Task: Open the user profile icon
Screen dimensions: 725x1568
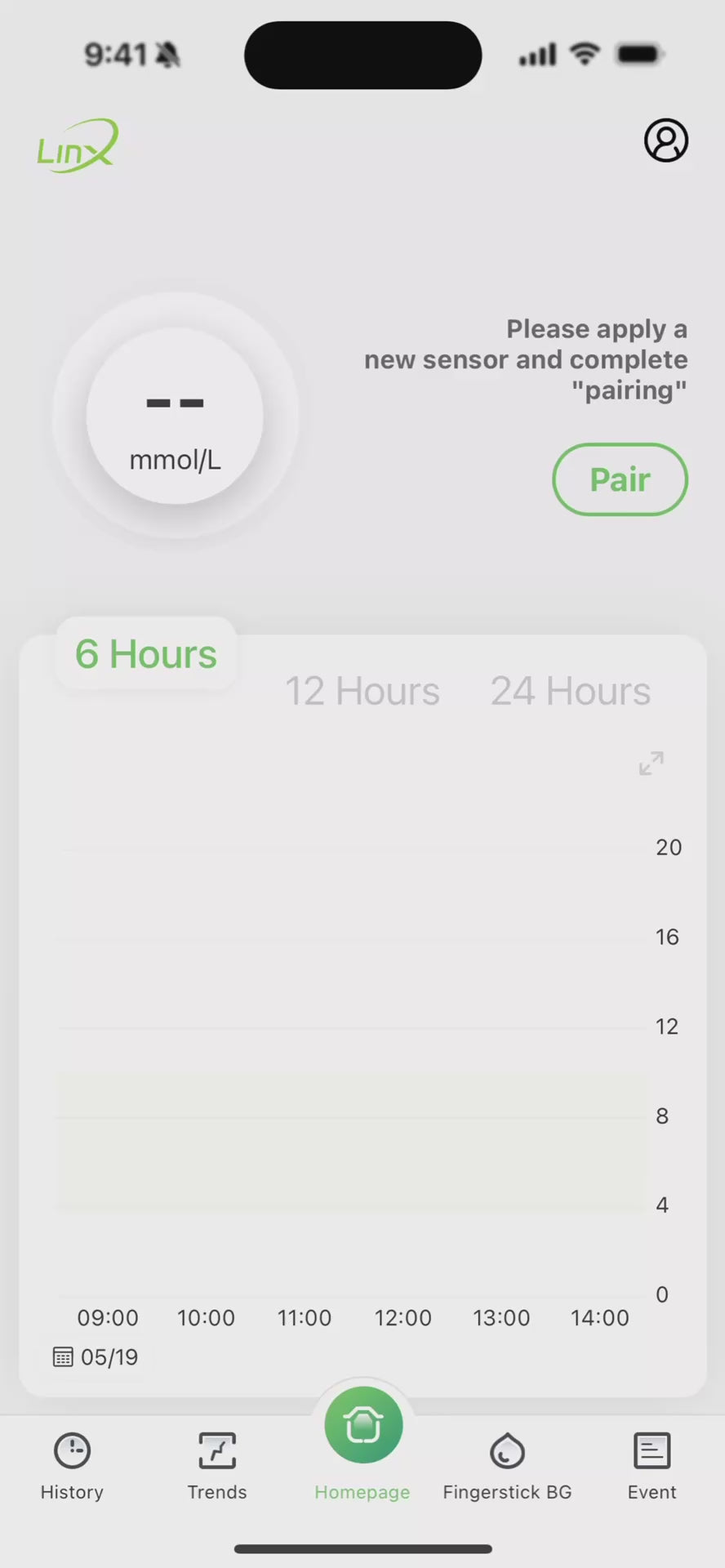Action: point(665,140)
